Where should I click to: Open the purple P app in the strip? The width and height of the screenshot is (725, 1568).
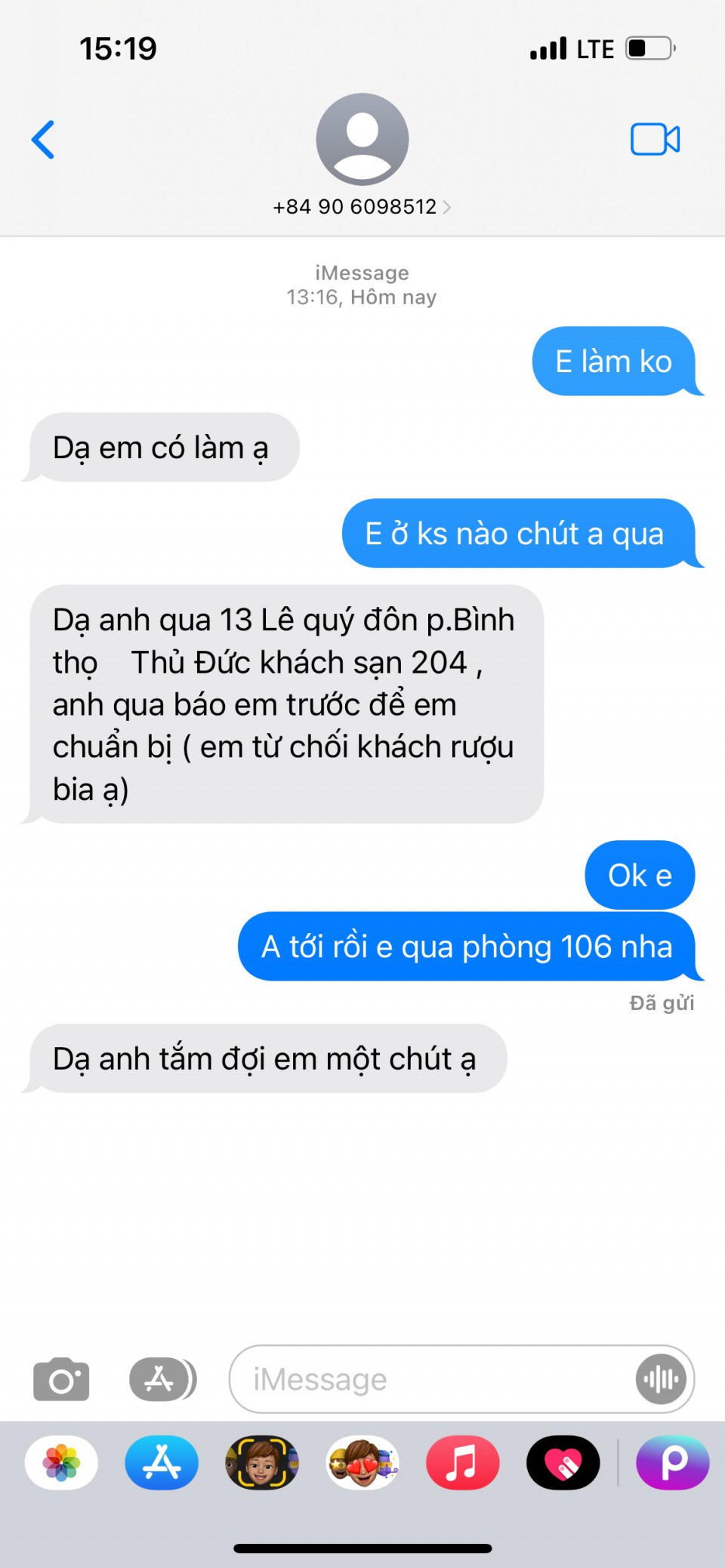point(672,1463)
